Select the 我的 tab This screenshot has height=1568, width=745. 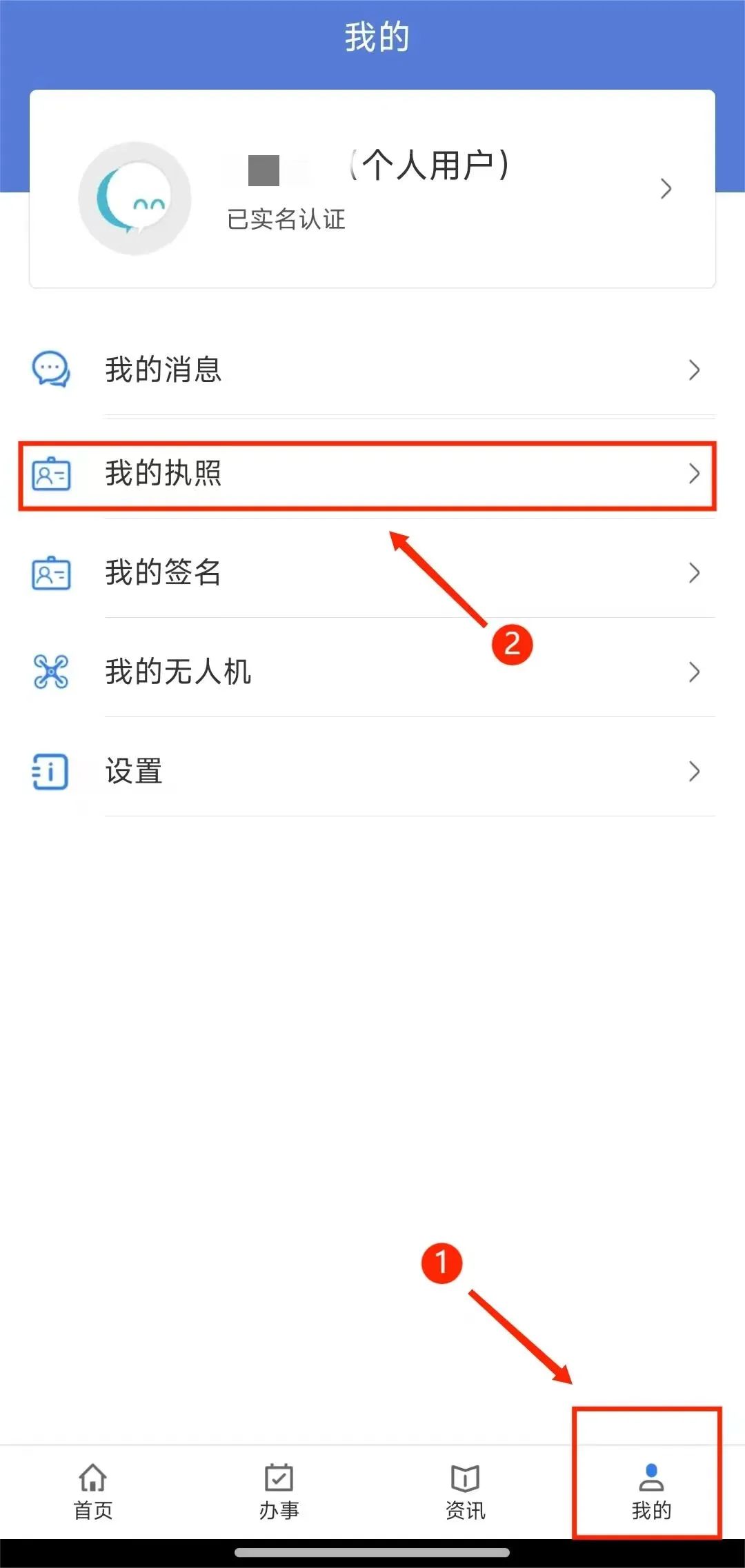651,1492
